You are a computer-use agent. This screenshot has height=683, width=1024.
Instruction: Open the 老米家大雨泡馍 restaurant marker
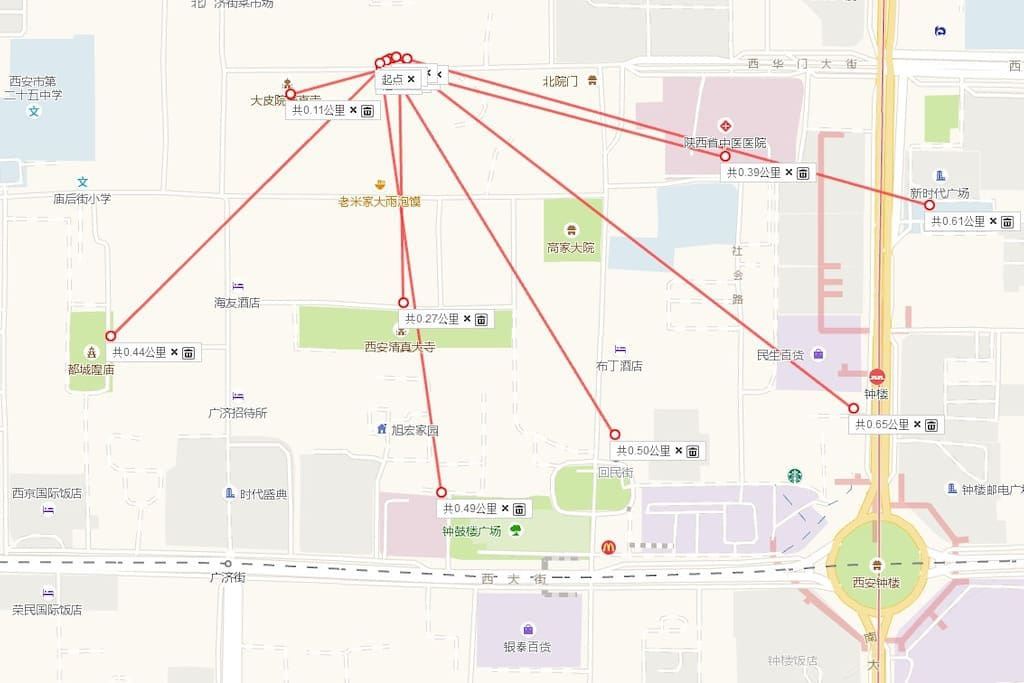380,185
